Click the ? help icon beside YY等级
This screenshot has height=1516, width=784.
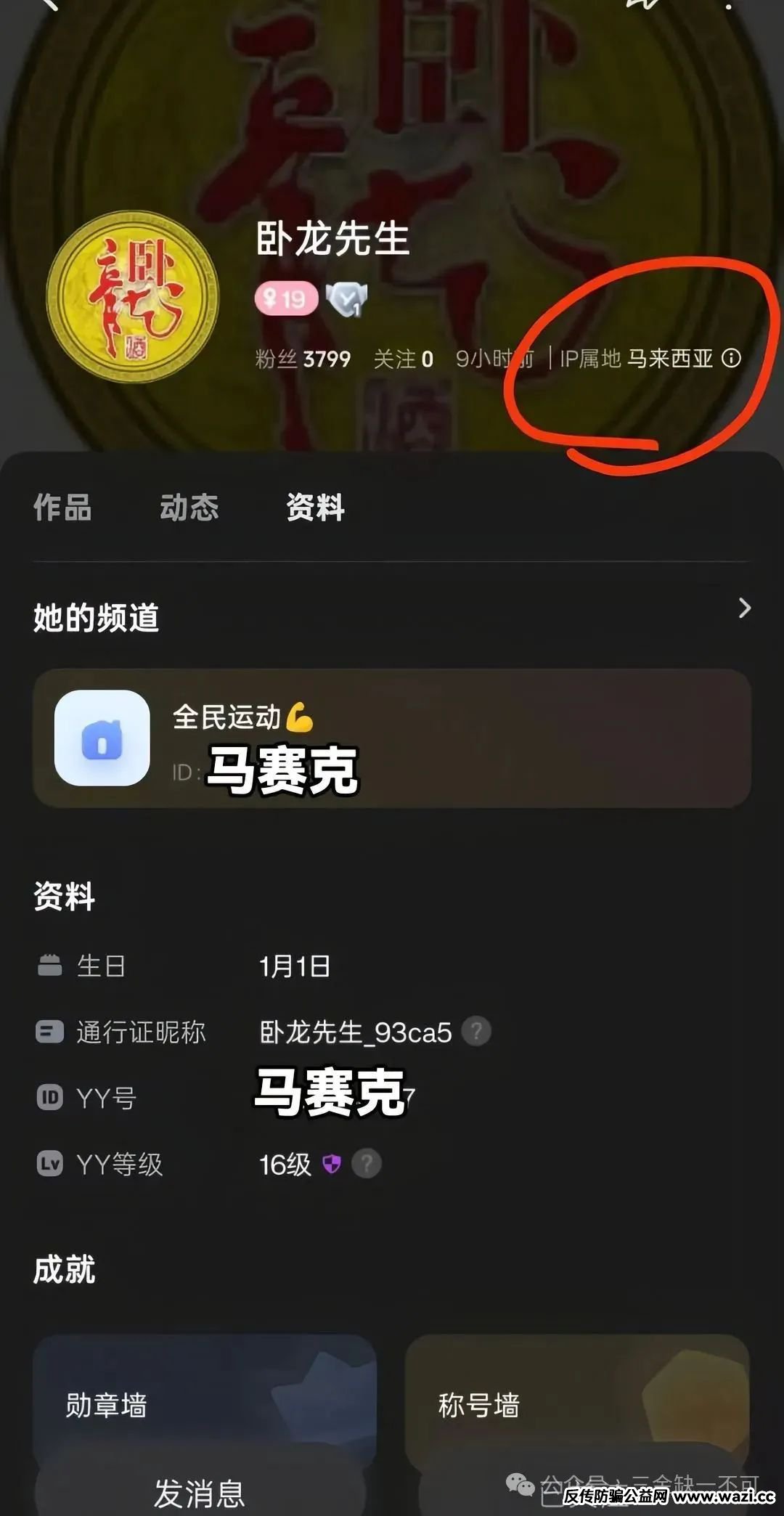365,1165
